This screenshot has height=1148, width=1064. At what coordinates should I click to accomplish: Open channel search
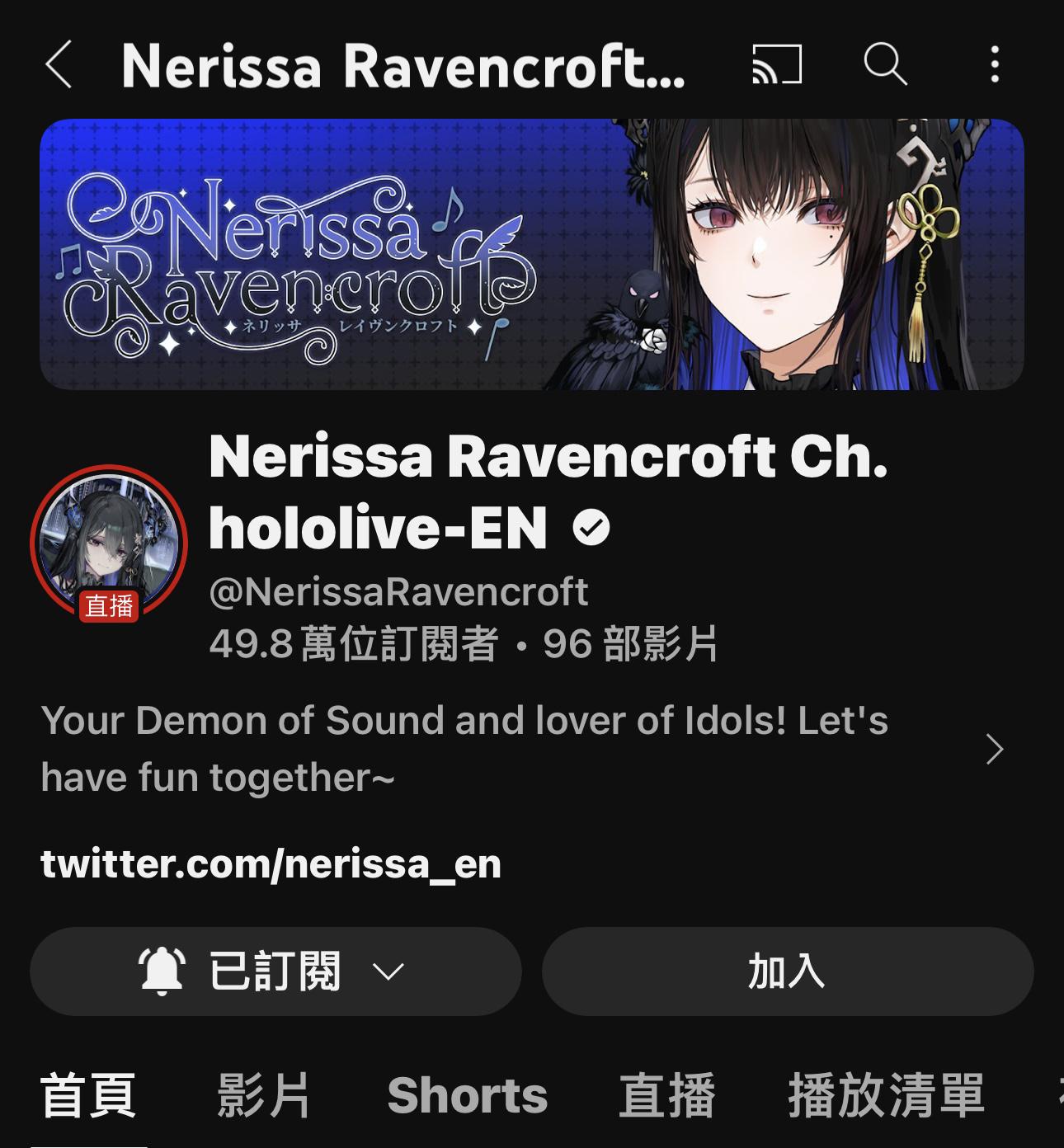pyautogui.click(x=885, y=64)
